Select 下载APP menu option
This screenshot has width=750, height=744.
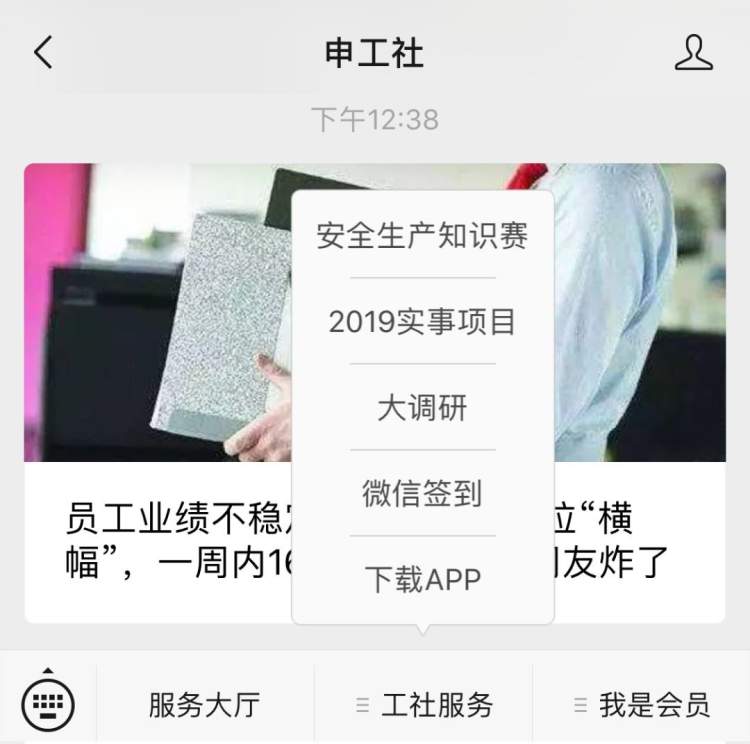point(422,579)
